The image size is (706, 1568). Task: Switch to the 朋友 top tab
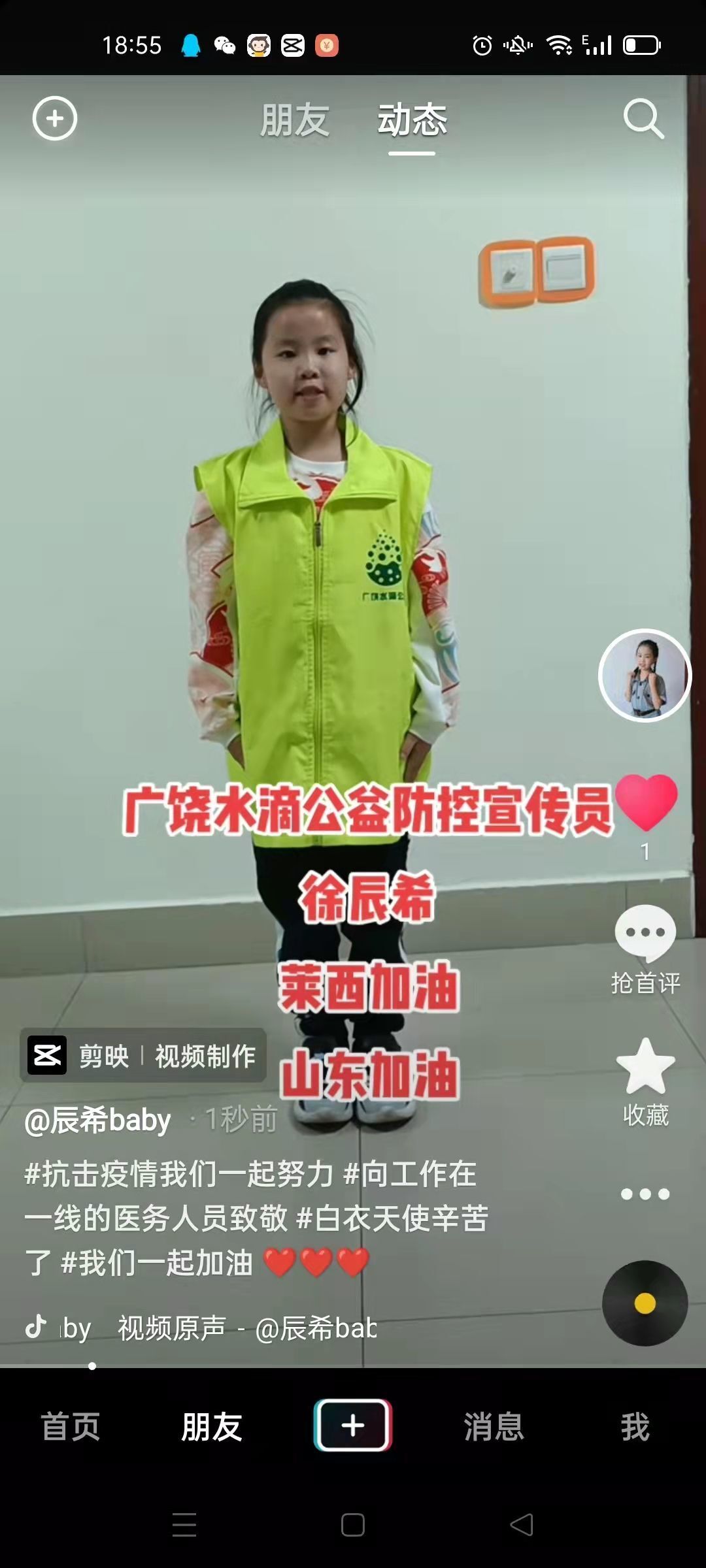click(295, 120)
